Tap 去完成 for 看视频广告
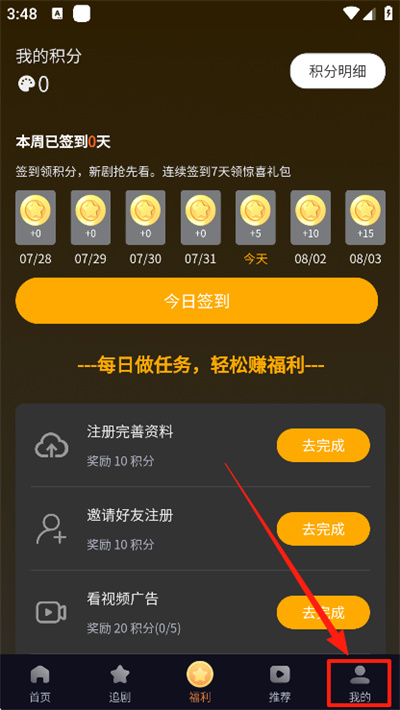 tap(323, 613)
